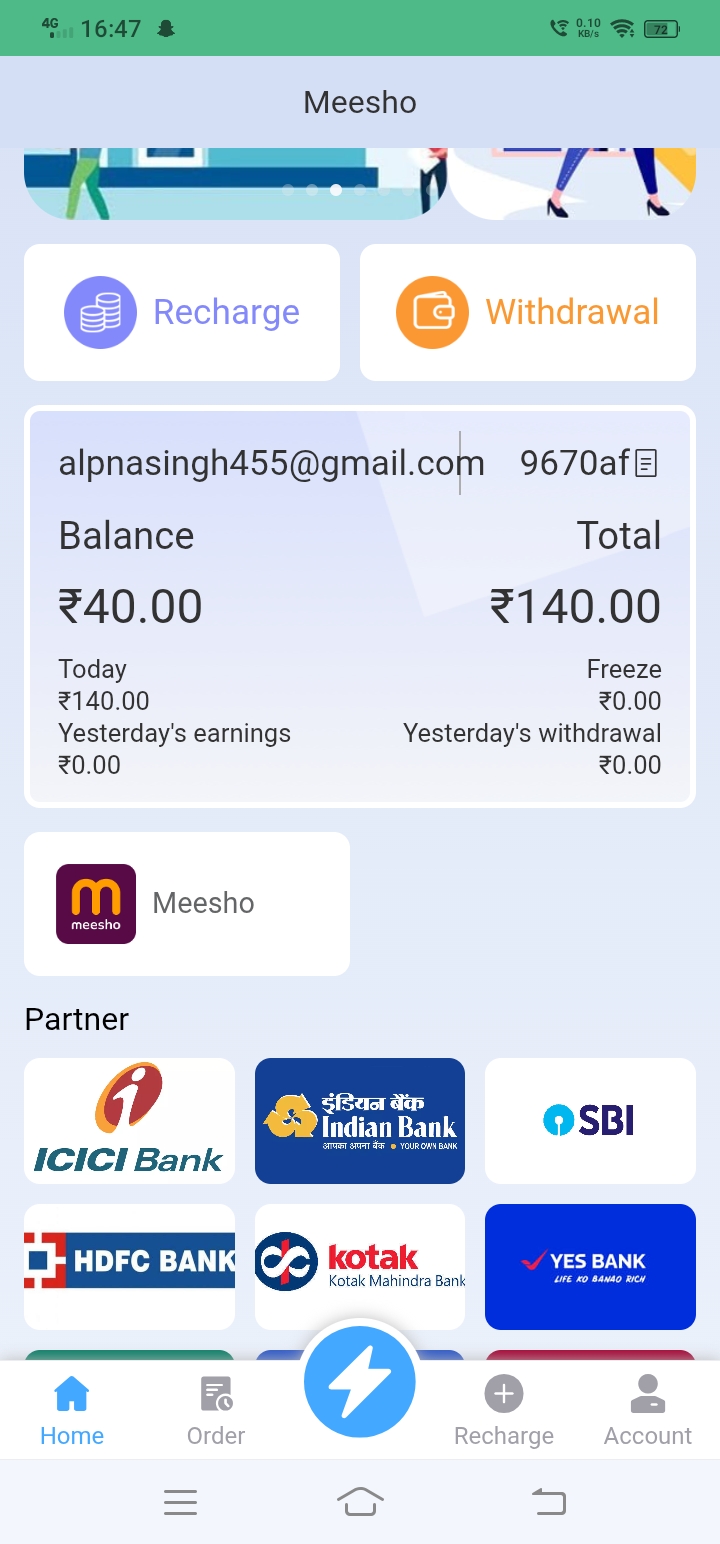Image resolution: width=720 pixels, height=1544 pixels.
Task: Go to the system home screen
Action: (360, 1501)
